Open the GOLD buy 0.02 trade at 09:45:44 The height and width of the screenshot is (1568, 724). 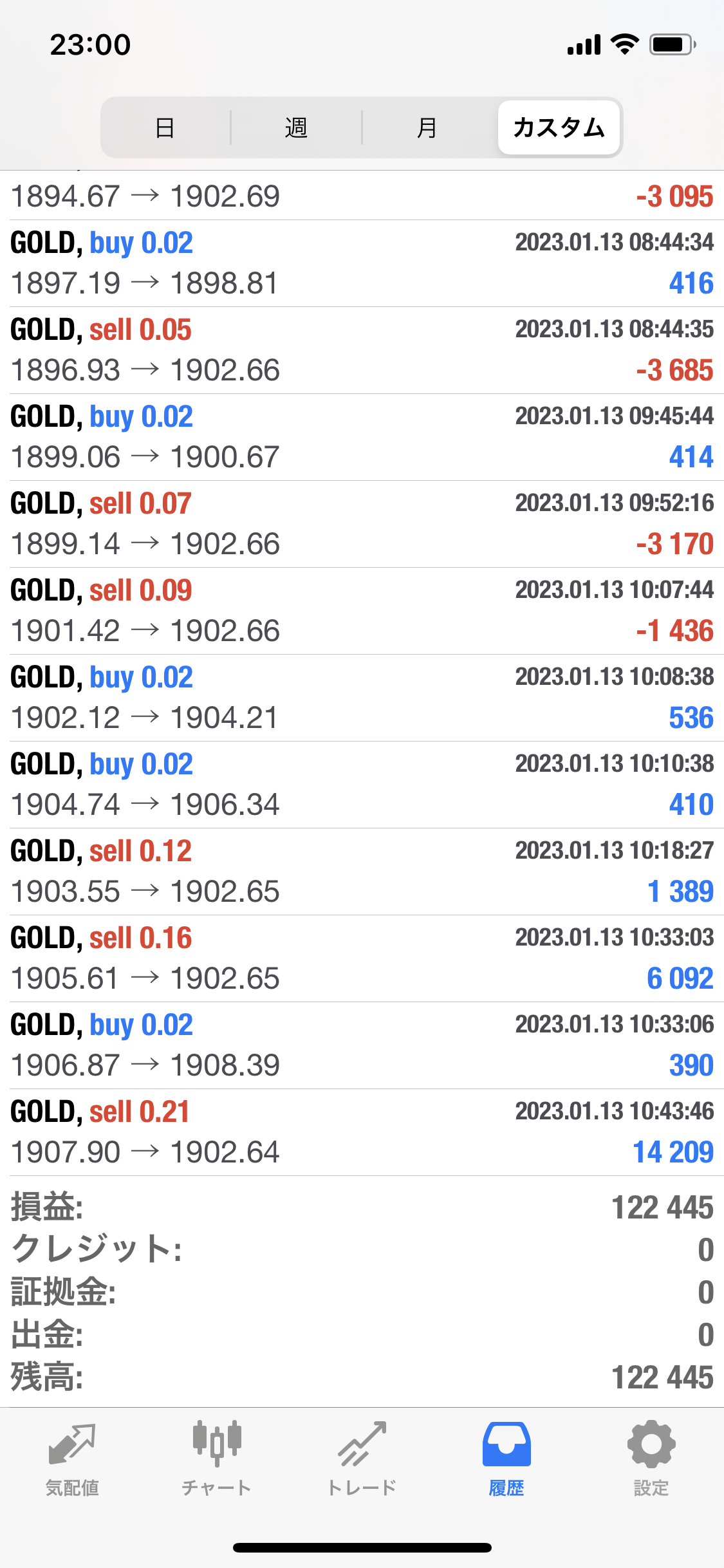tap(362, 437)
